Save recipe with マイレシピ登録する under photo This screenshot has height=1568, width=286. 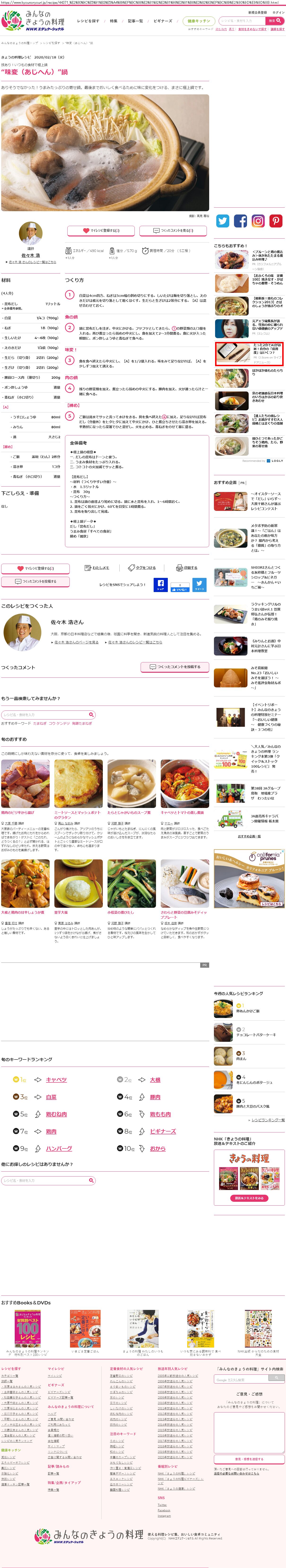click(x=101, y=231)
